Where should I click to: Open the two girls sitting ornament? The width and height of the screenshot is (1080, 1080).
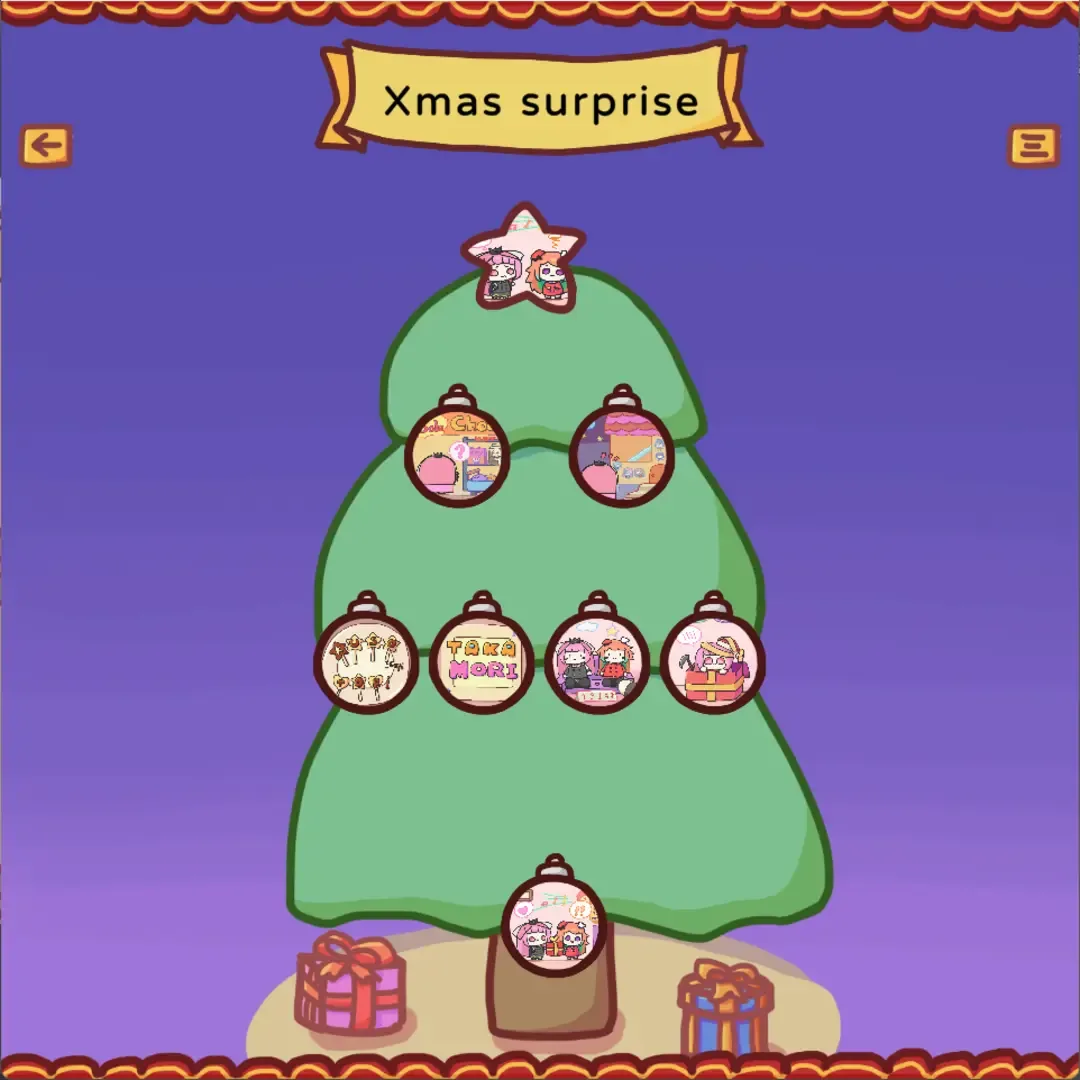(x=597, y=661)
